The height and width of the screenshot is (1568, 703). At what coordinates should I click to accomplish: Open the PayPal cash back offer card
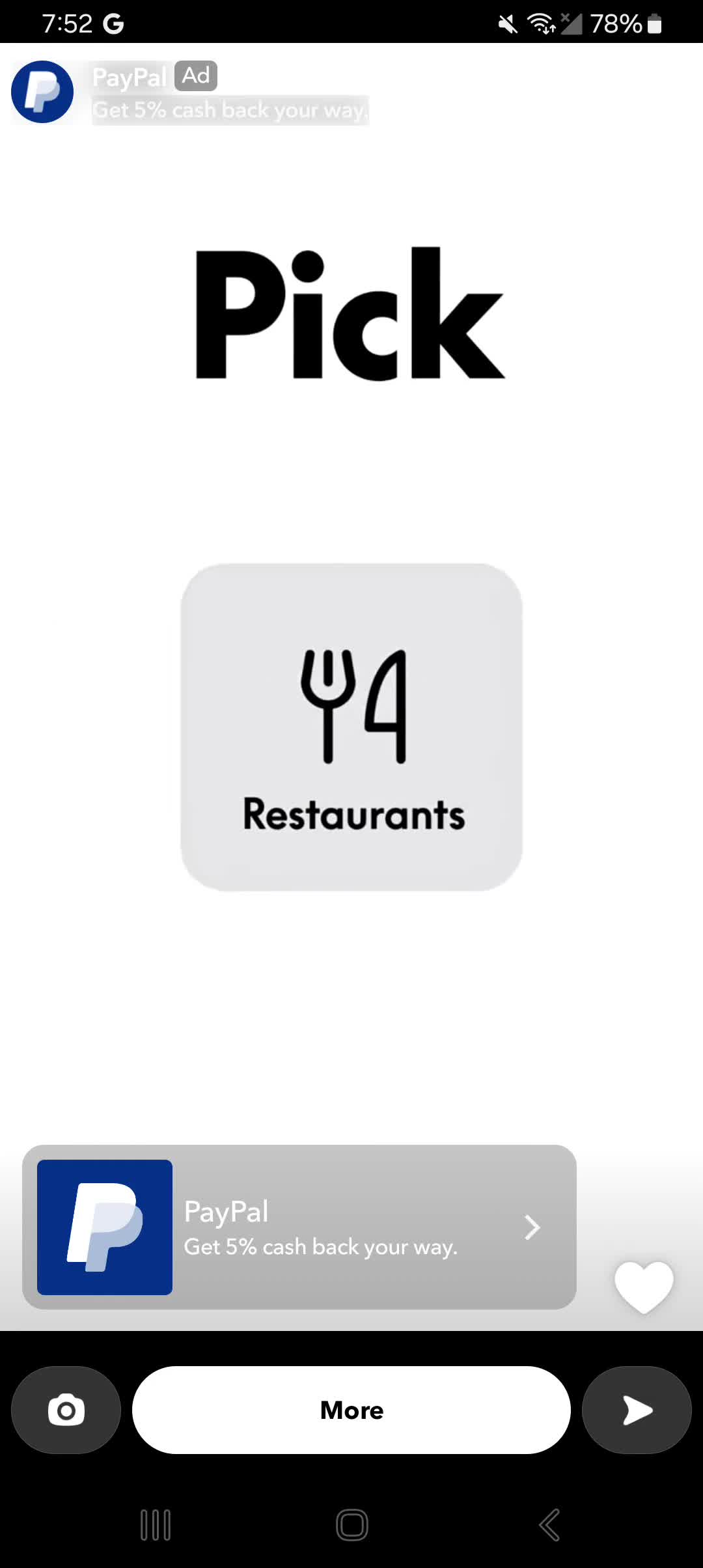(299, 1227)
